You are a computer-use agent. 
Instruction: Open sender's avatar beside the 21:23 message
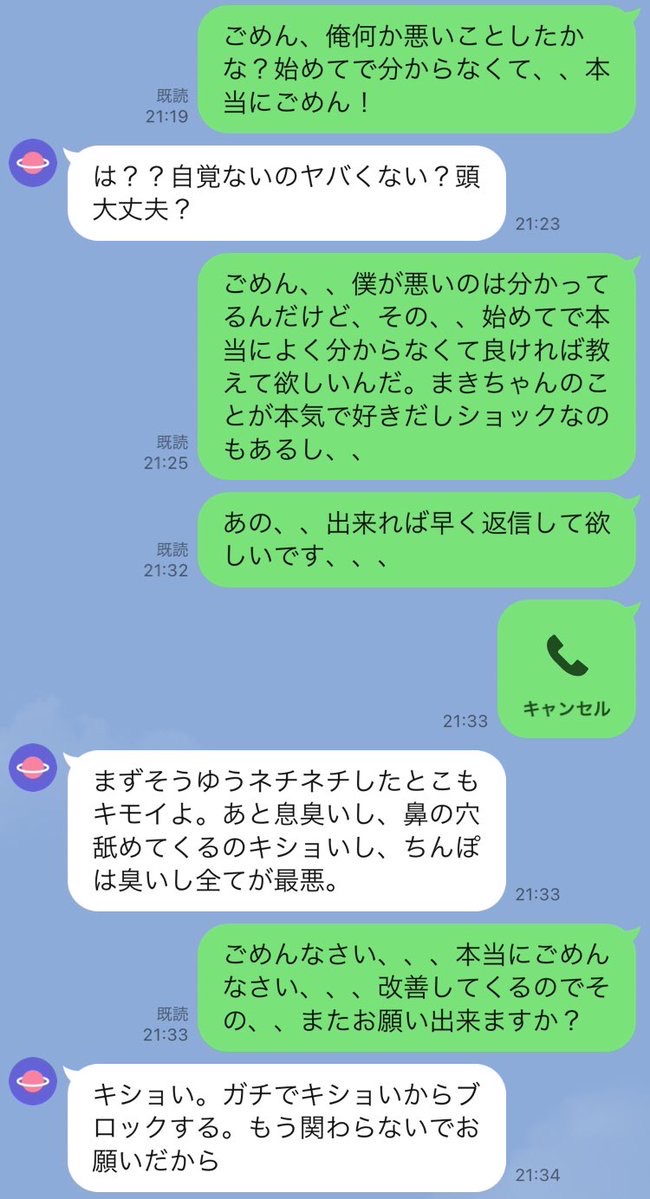click(33, 163)
